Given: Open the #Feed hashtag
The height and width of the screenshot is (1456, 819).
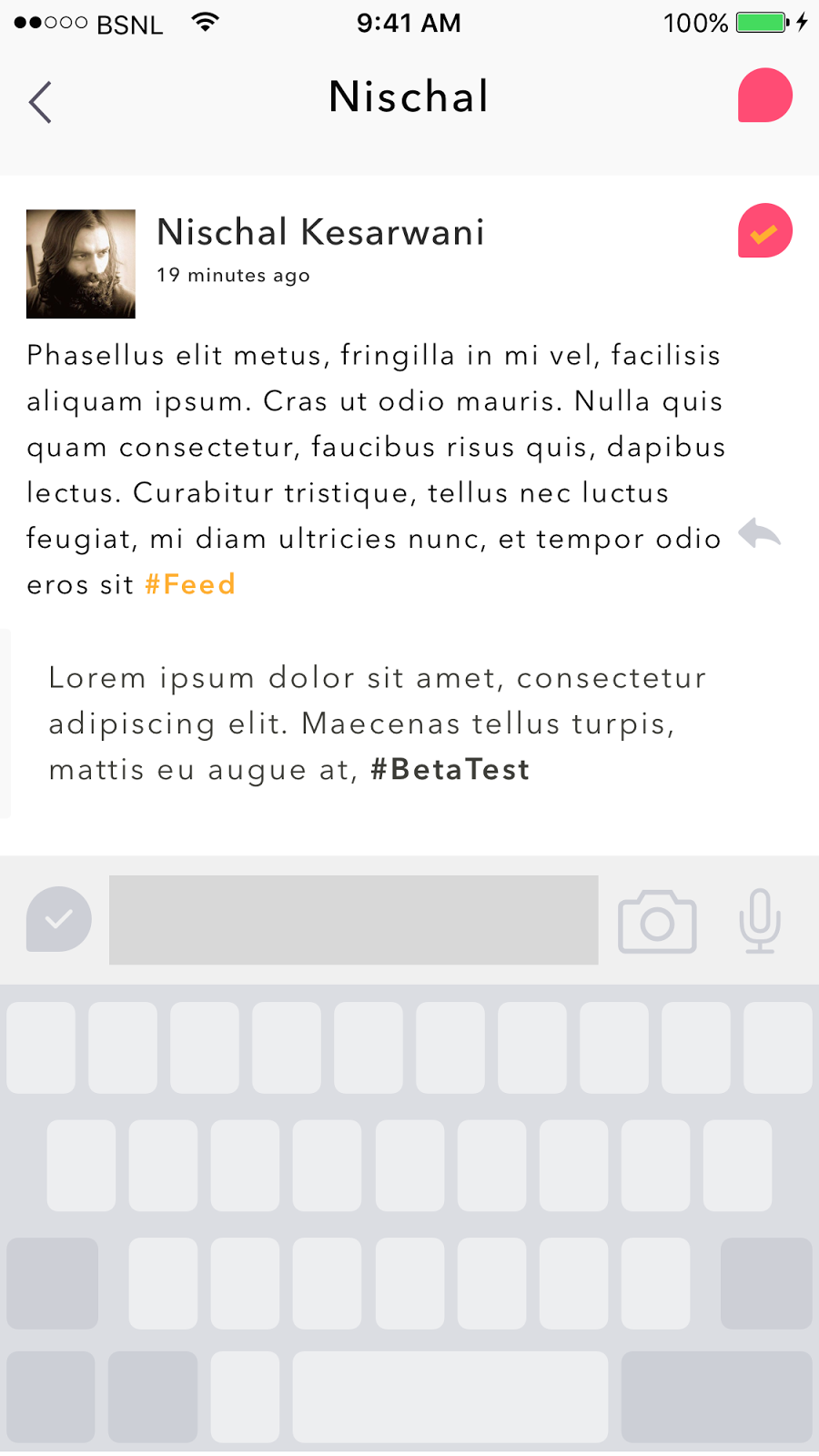Looking at the screenshot, I should [x=190, y=584].
